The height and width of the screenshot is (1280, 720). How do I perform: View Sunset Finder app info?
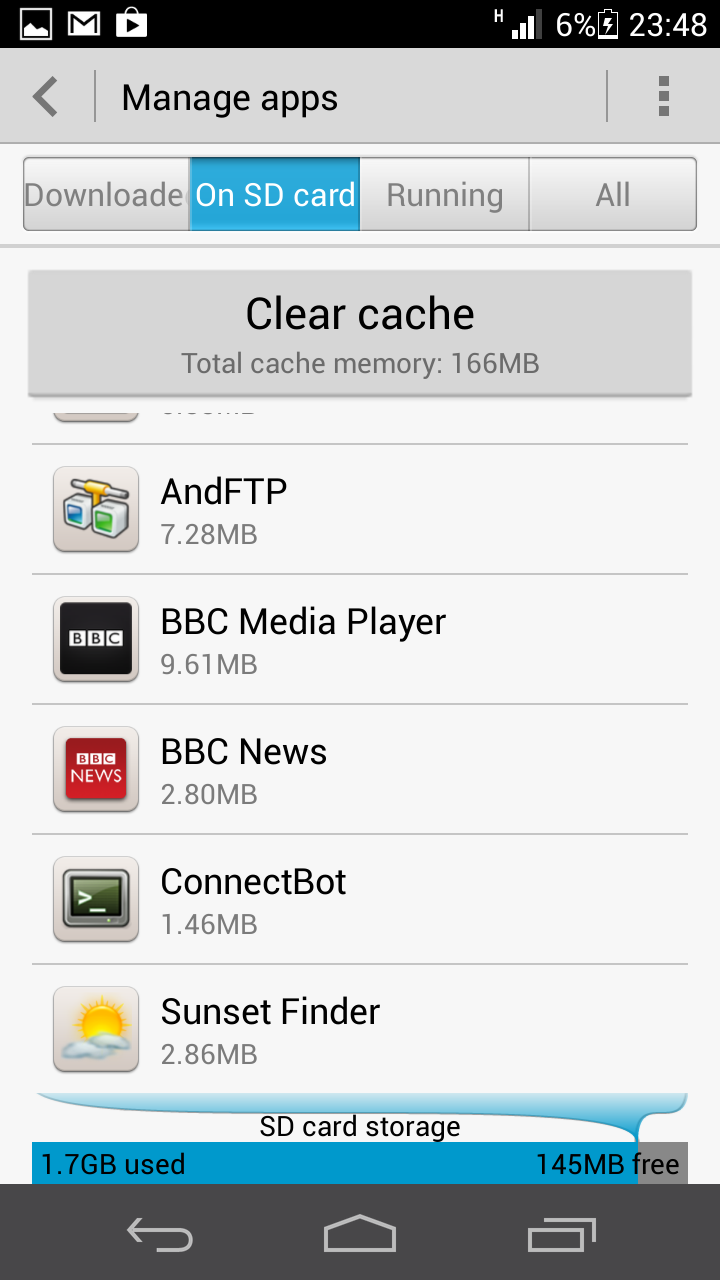[x=360, y=1030]
